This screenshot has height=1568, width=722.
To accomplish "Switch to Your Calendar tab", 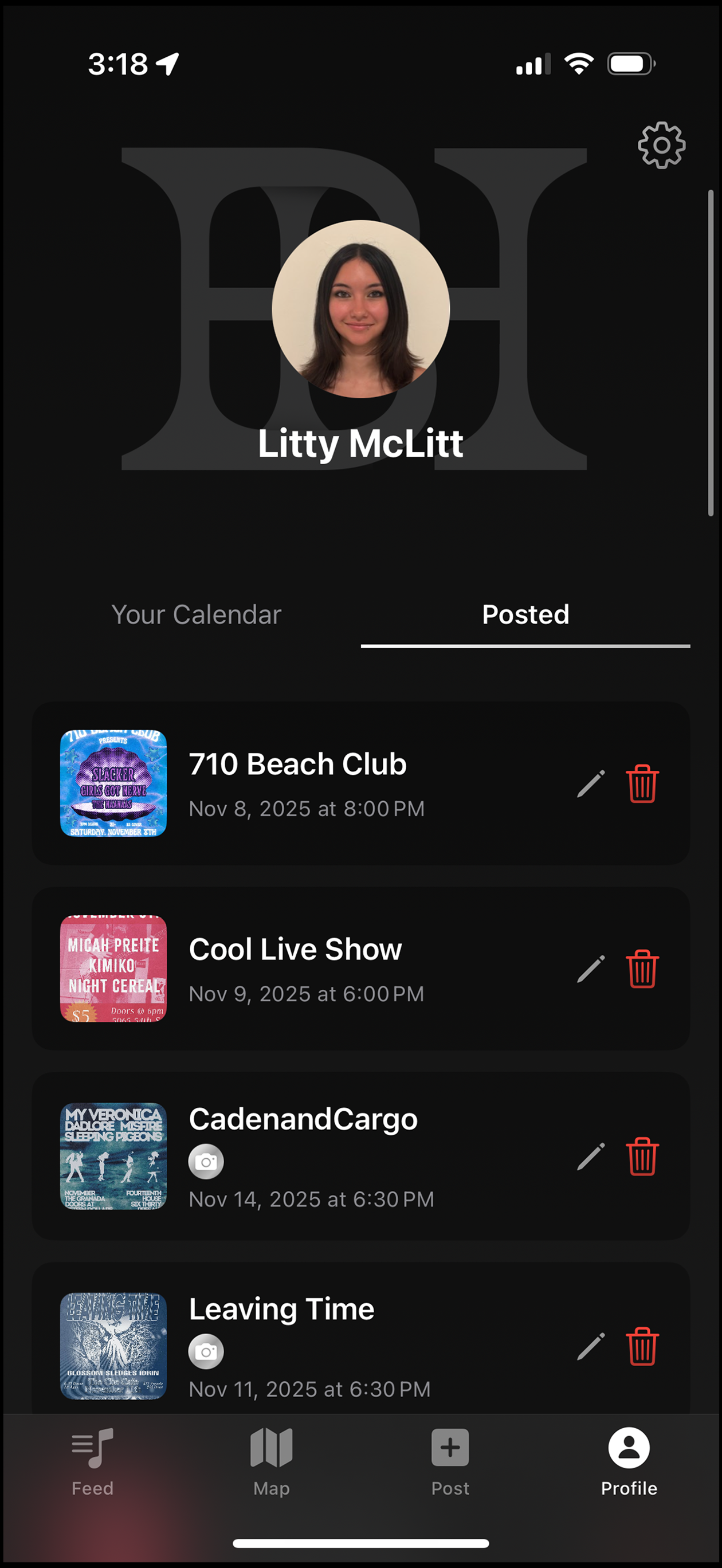I will (x=196, y=615).
